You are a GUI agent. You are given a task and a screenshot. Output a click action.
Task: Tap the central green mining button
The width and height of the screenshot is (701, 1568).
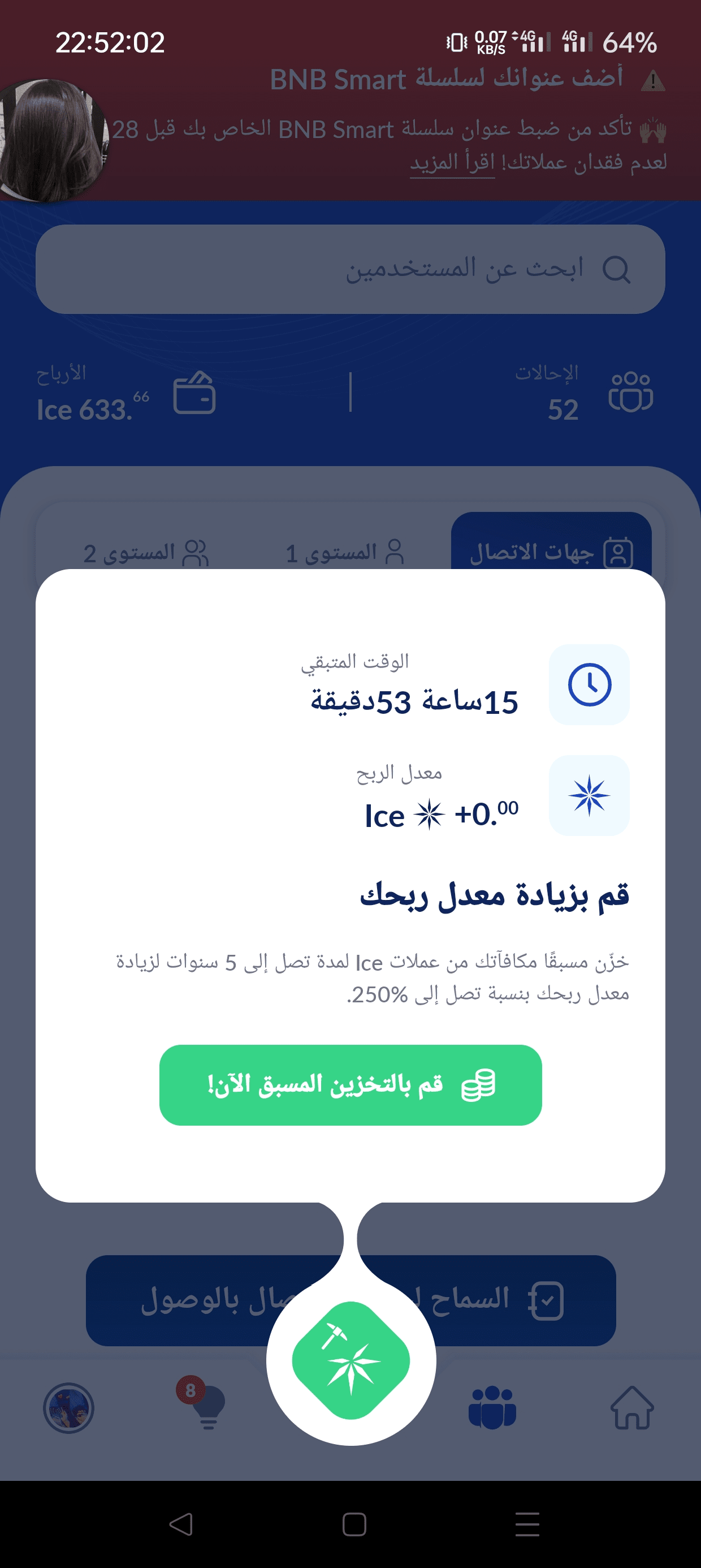pos(350,1360)
